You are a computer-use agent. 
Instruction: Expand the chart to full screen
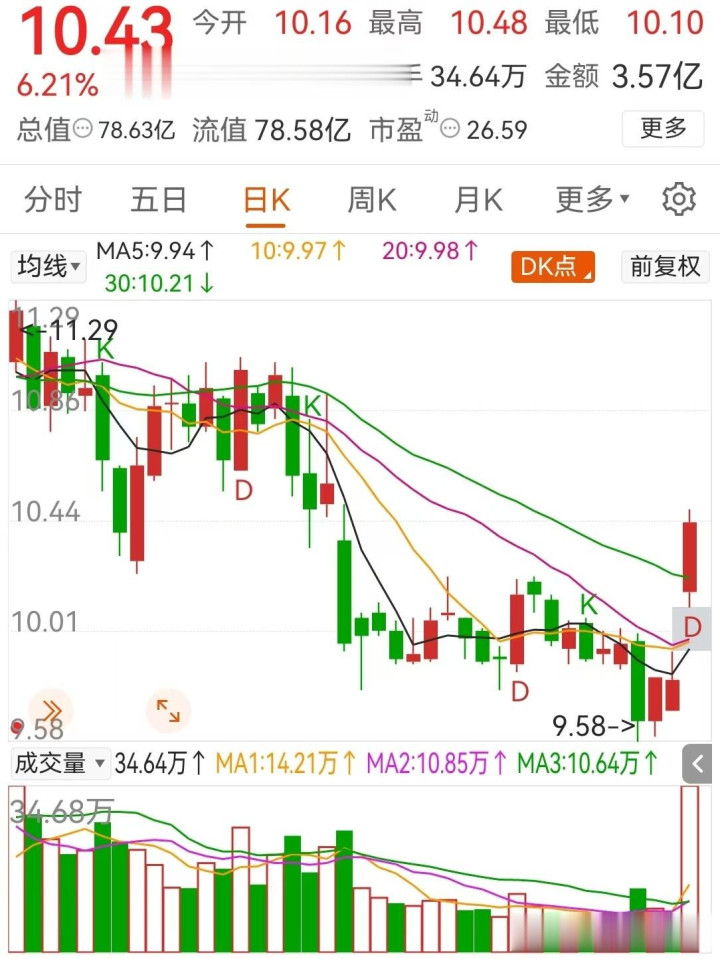click(x=167, y=710)
